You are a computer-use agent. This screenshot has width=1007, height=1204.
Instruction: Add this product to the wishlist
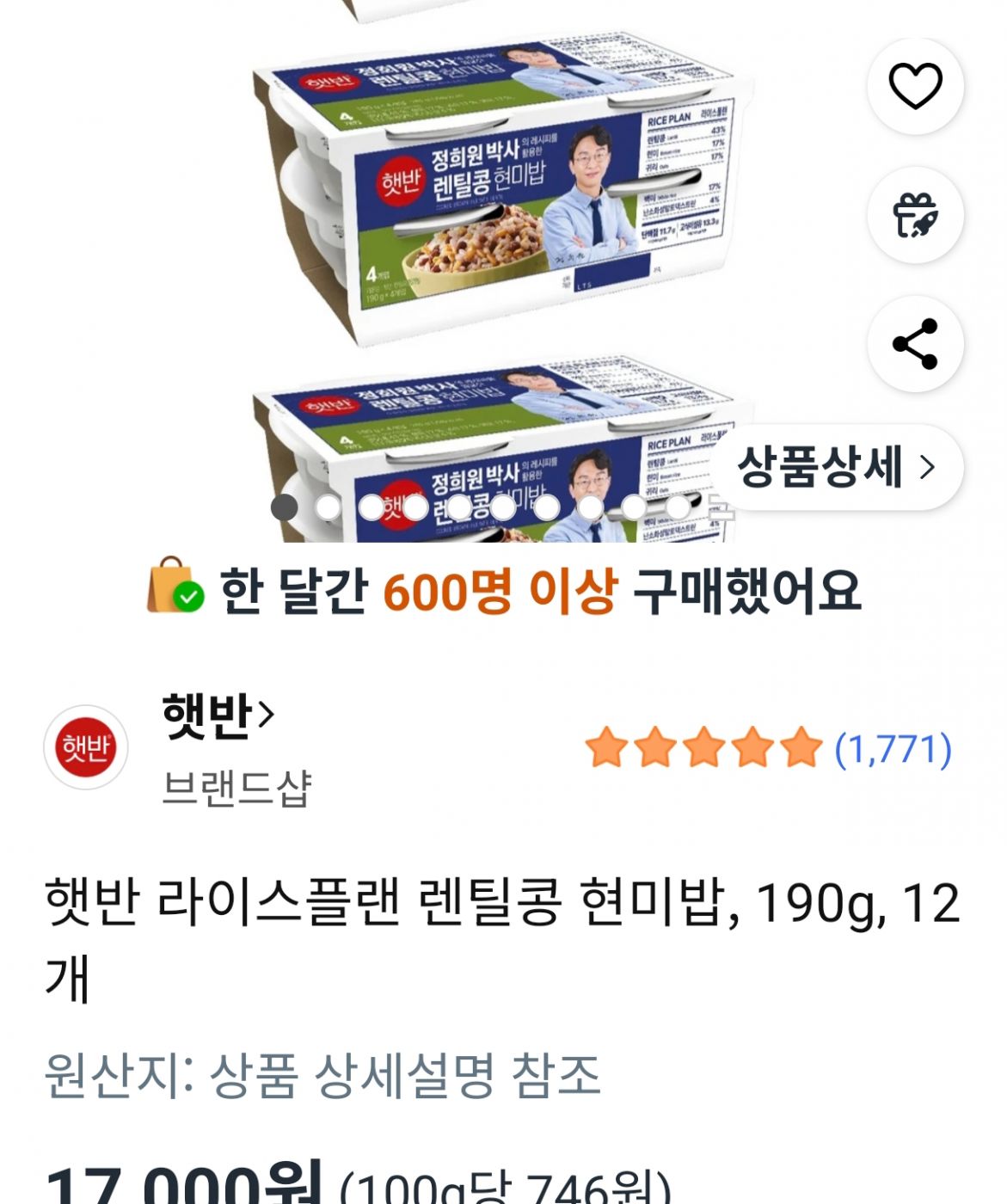pos(914,86)
